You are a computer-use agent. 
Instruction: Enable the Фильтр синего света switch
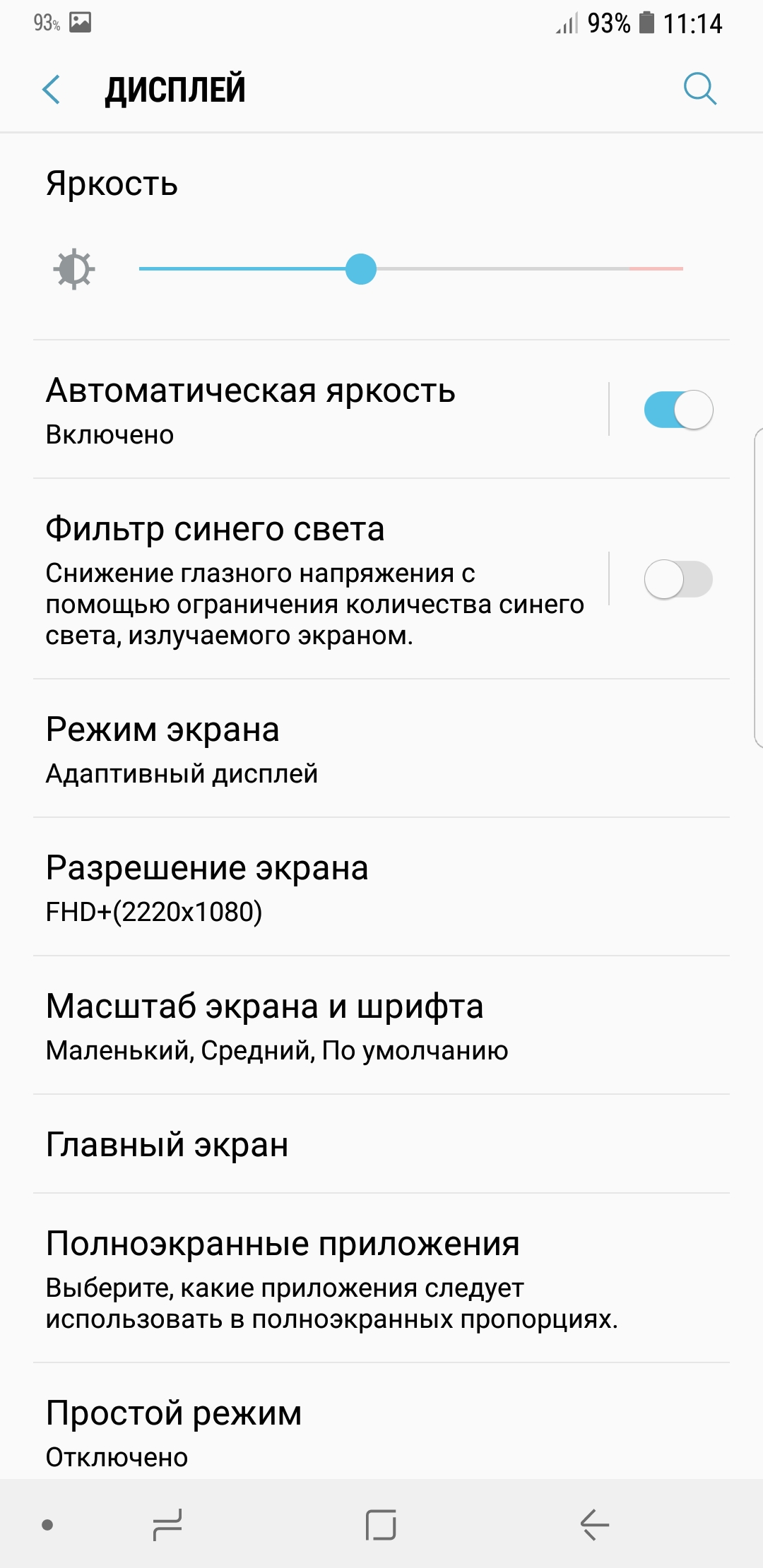[x=678, y=580]
